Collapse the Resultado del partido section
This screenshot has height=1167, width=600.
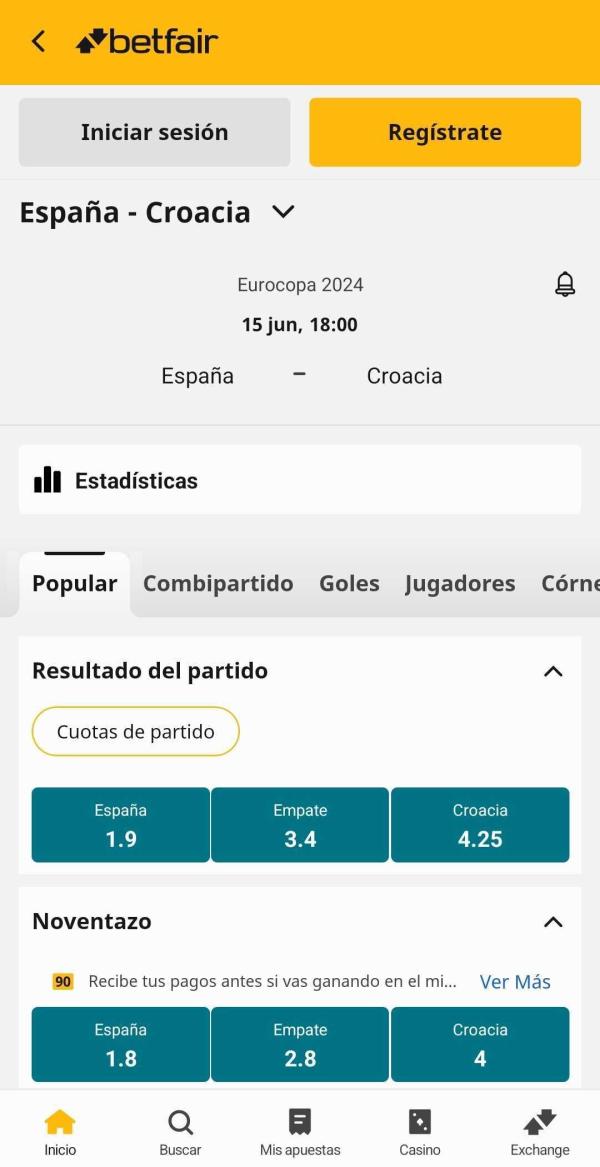click(x=553, y=671)
